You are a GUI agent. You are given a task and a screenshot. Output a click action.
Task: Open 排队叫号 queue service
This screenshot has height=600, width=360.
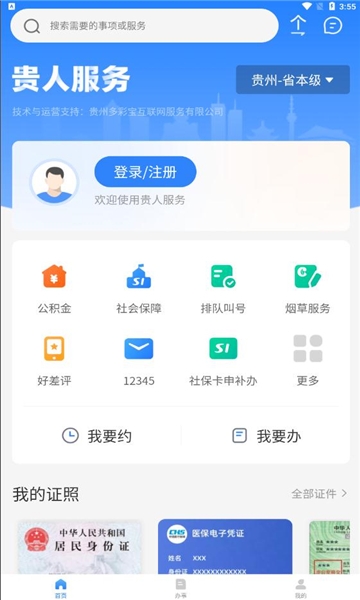(223, 289)
